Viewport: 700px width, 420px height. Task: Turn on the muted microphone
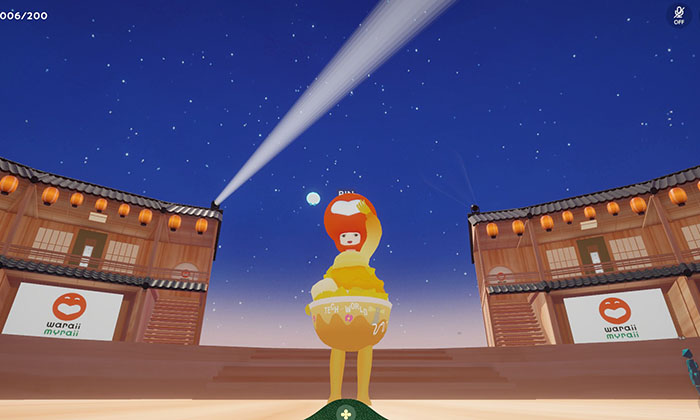(x=679, y=14)
